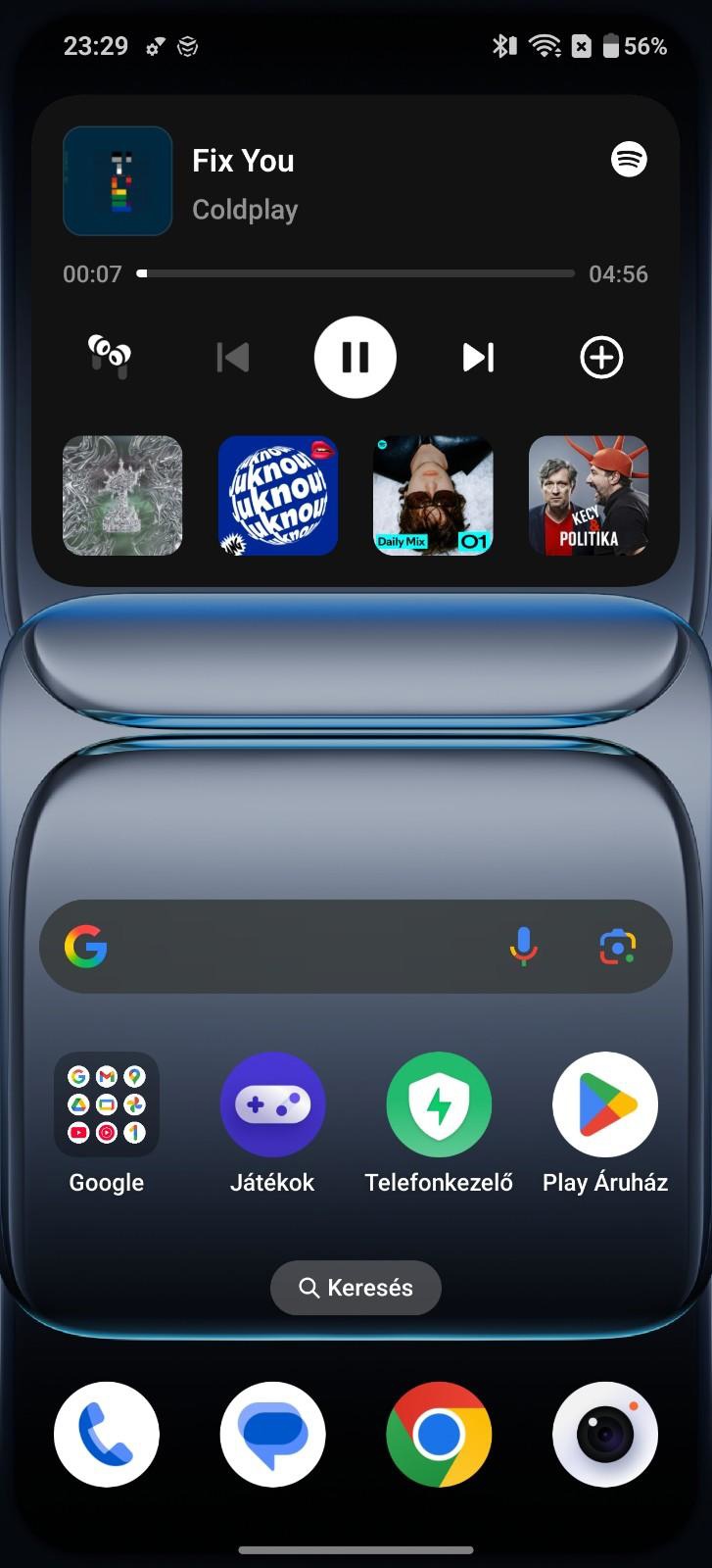
Task: Play the Daily Mix 01 playlist
Action: point(433,496)
